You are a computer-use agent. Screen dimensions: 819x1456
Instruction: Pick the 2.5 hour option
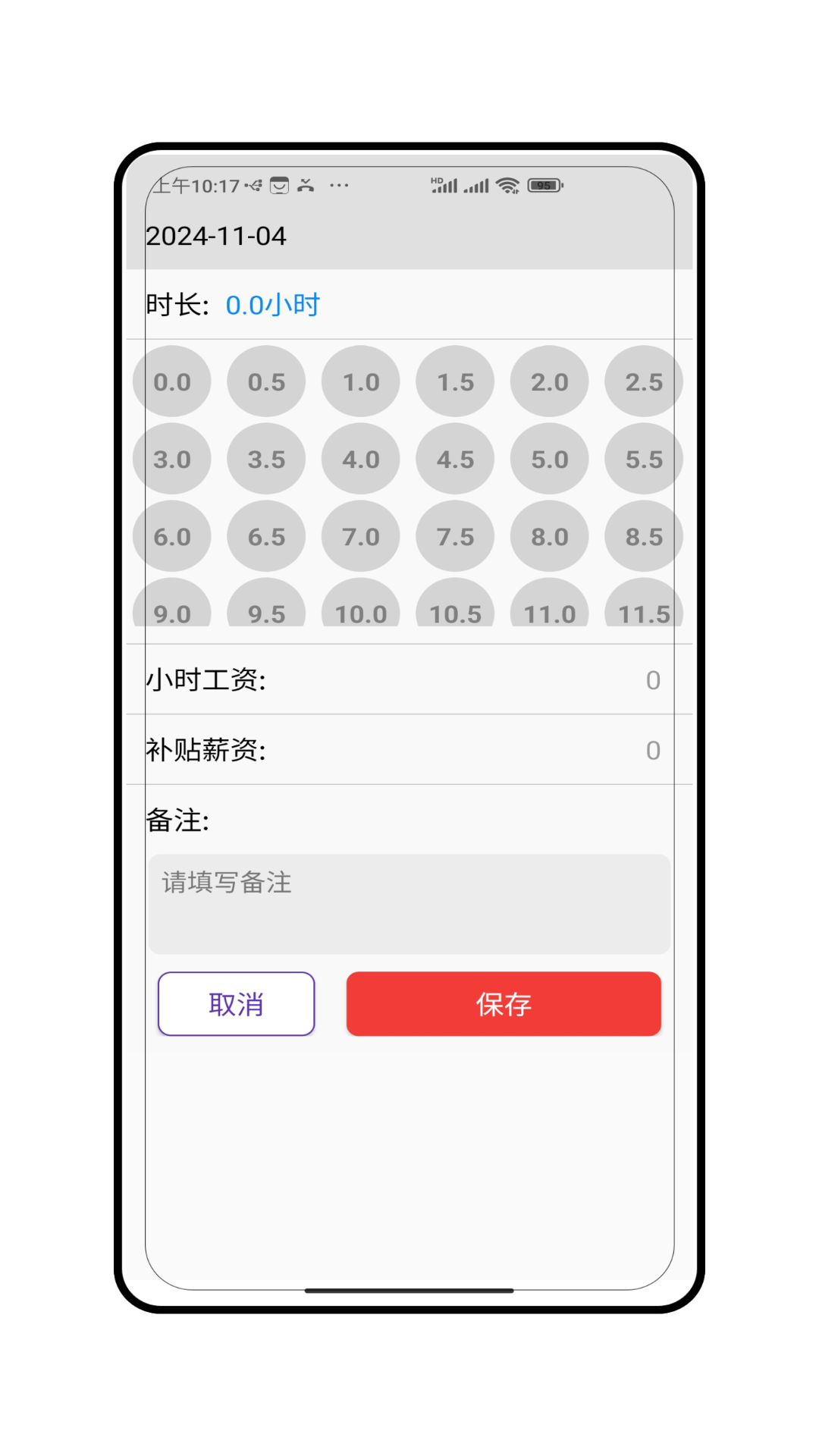click(643, 381)
